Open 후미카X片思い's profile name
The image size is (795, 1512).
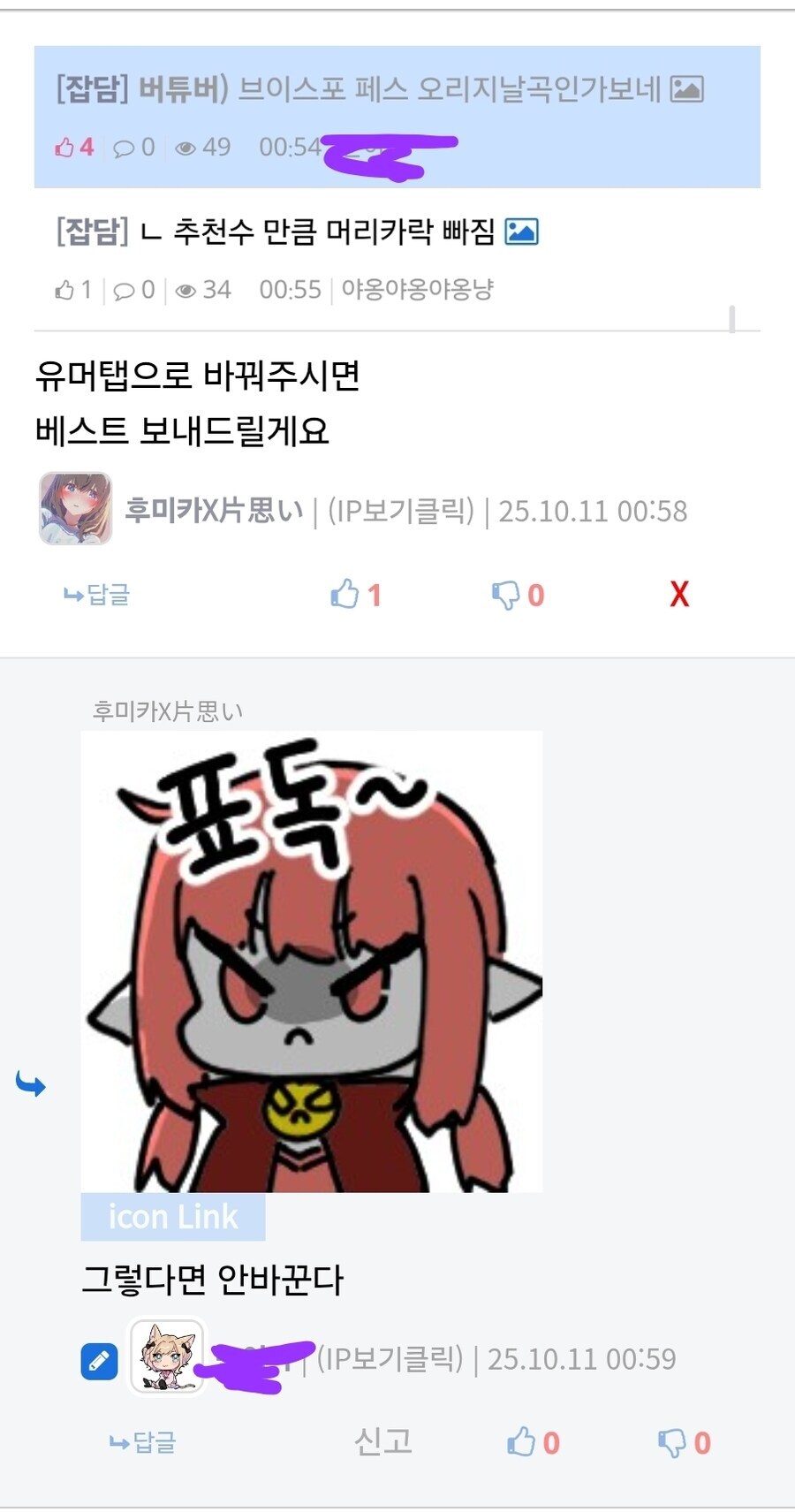click(x=214, y=510)
